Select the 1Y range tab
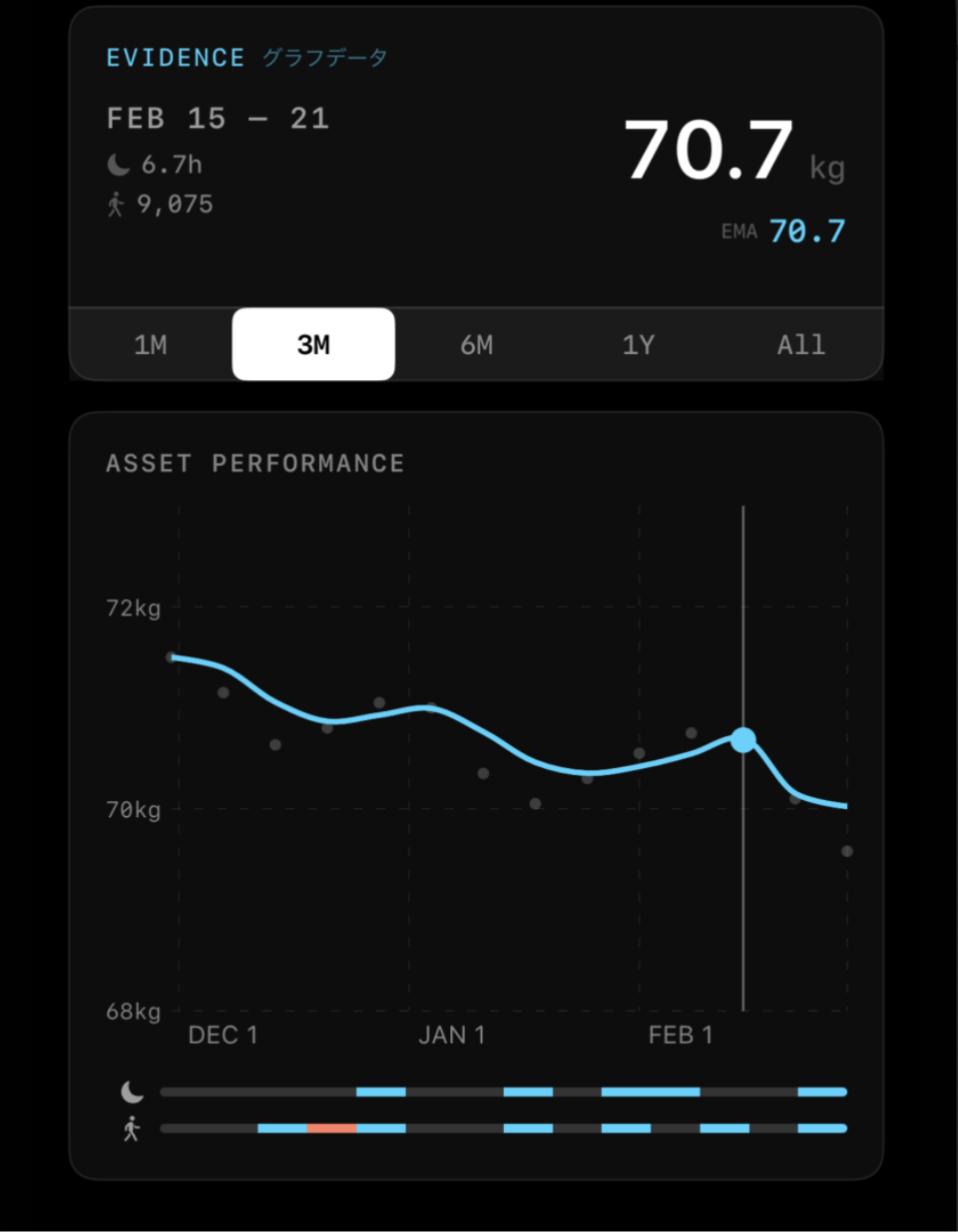The height and width of the screenshot is (1232, 958). click(639, 344)
